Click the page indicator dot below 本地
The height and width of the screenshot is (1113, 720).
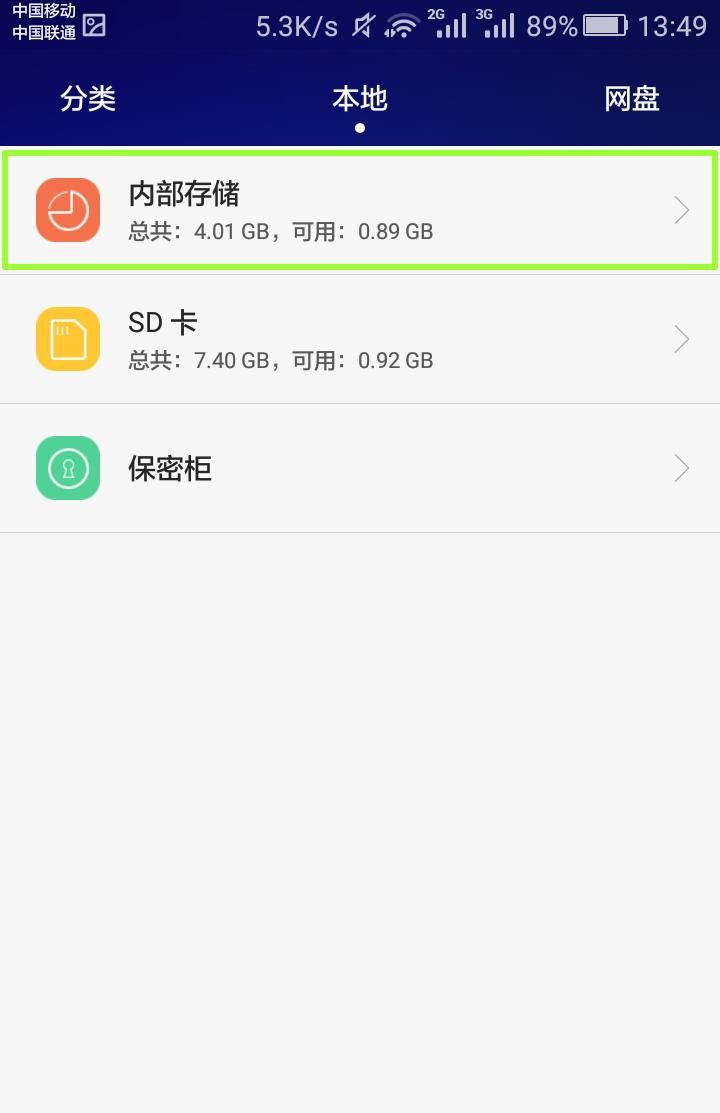(359, 127)
